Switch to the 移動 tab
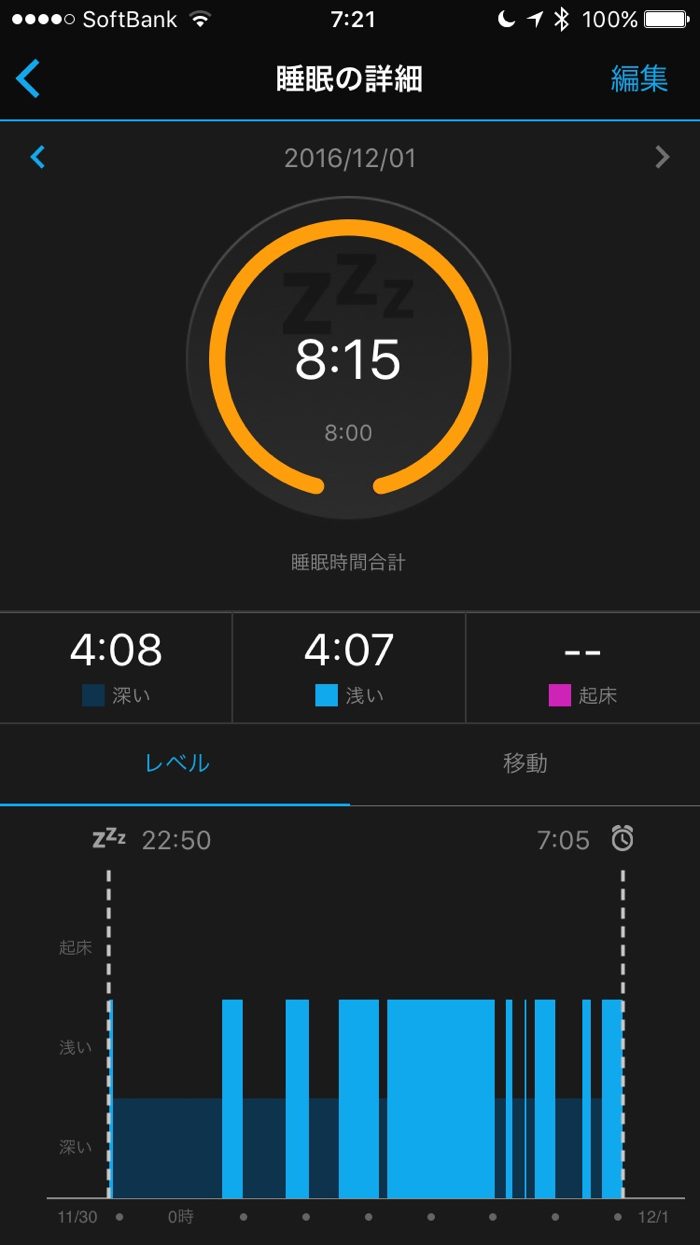The width and height of the screenshot is (700, 1245). [x=525, y=763]
